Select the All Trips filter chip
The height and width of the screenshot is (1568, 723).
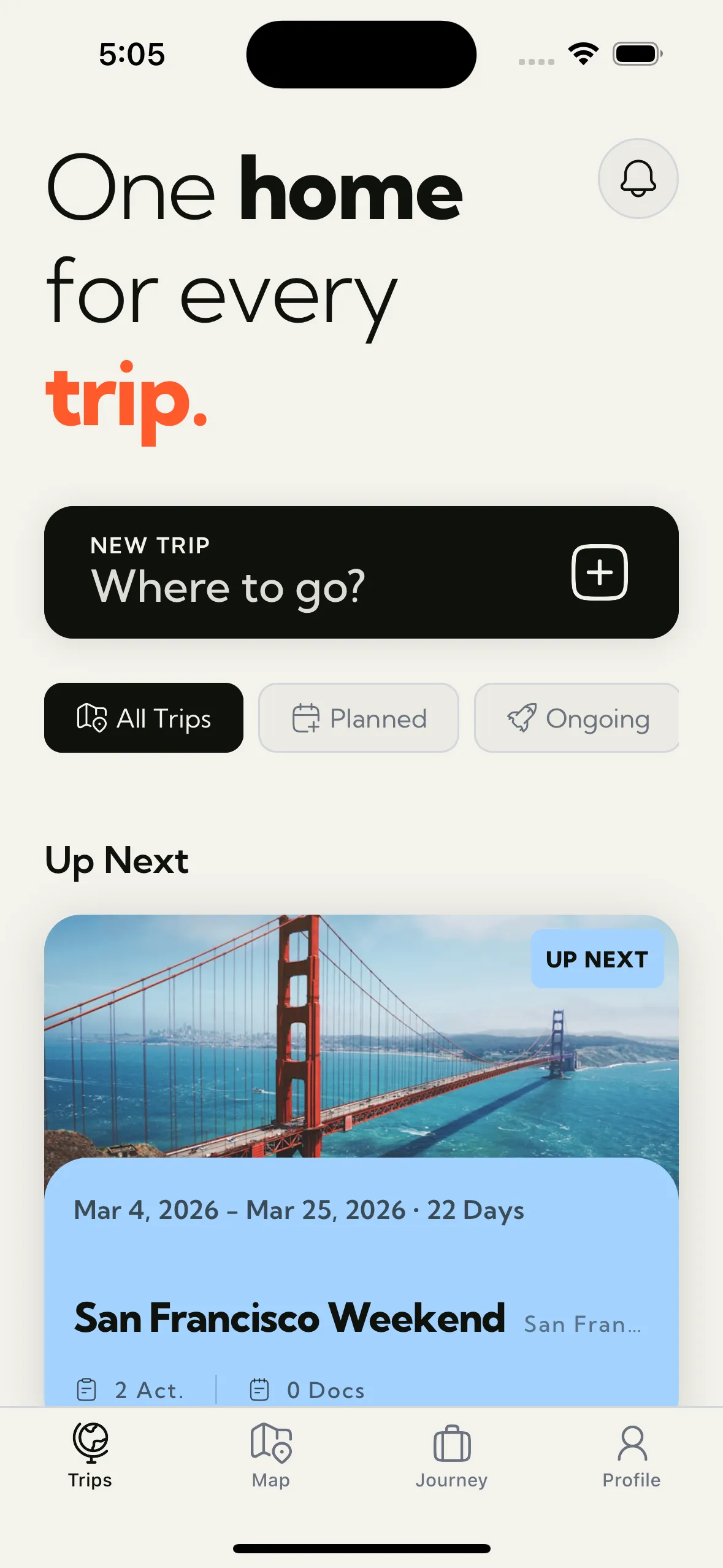point(143,718)
